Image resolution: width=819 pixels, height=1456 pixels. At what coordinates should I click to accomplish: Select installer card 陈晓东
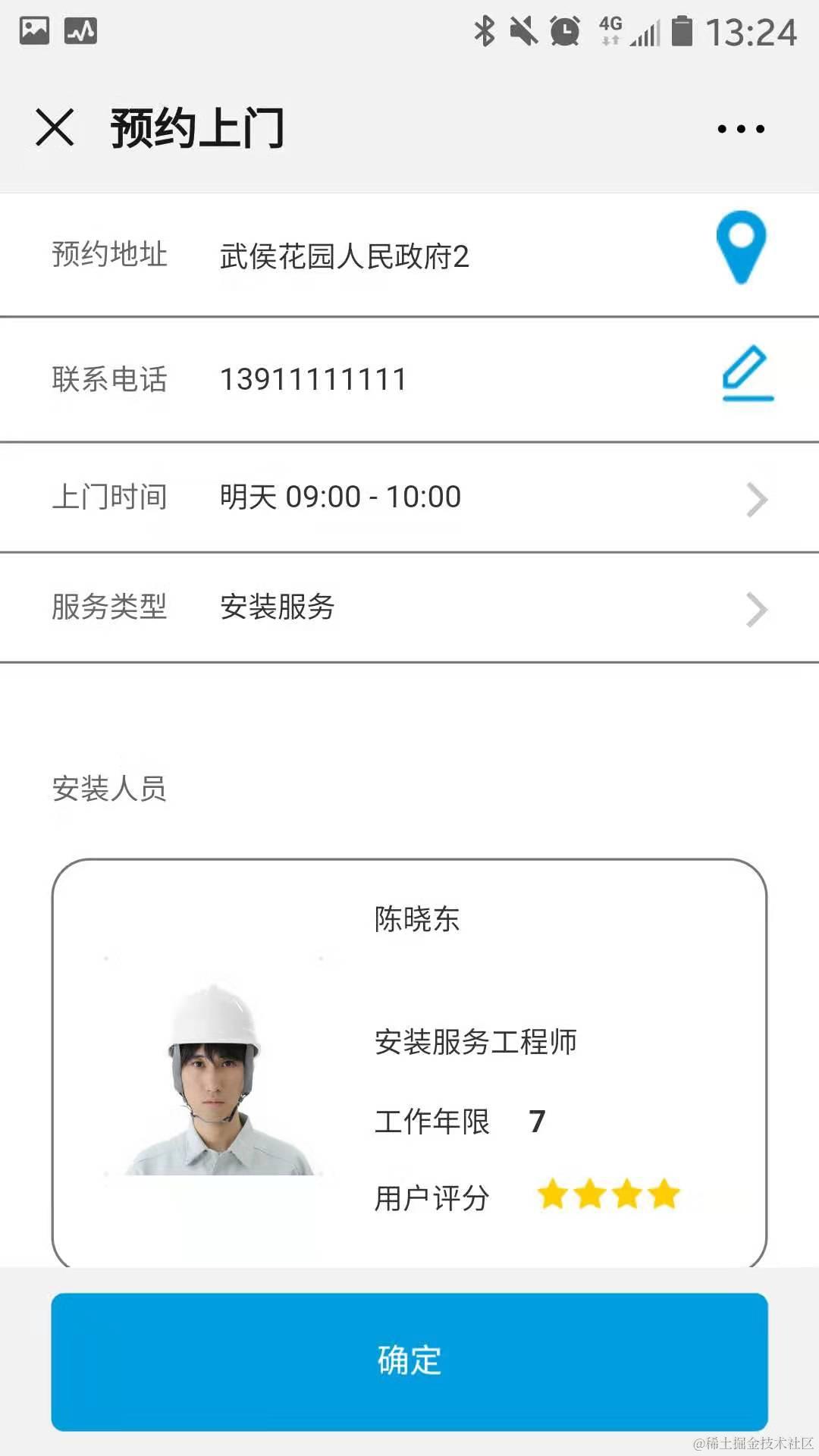tap(409, 1062)
